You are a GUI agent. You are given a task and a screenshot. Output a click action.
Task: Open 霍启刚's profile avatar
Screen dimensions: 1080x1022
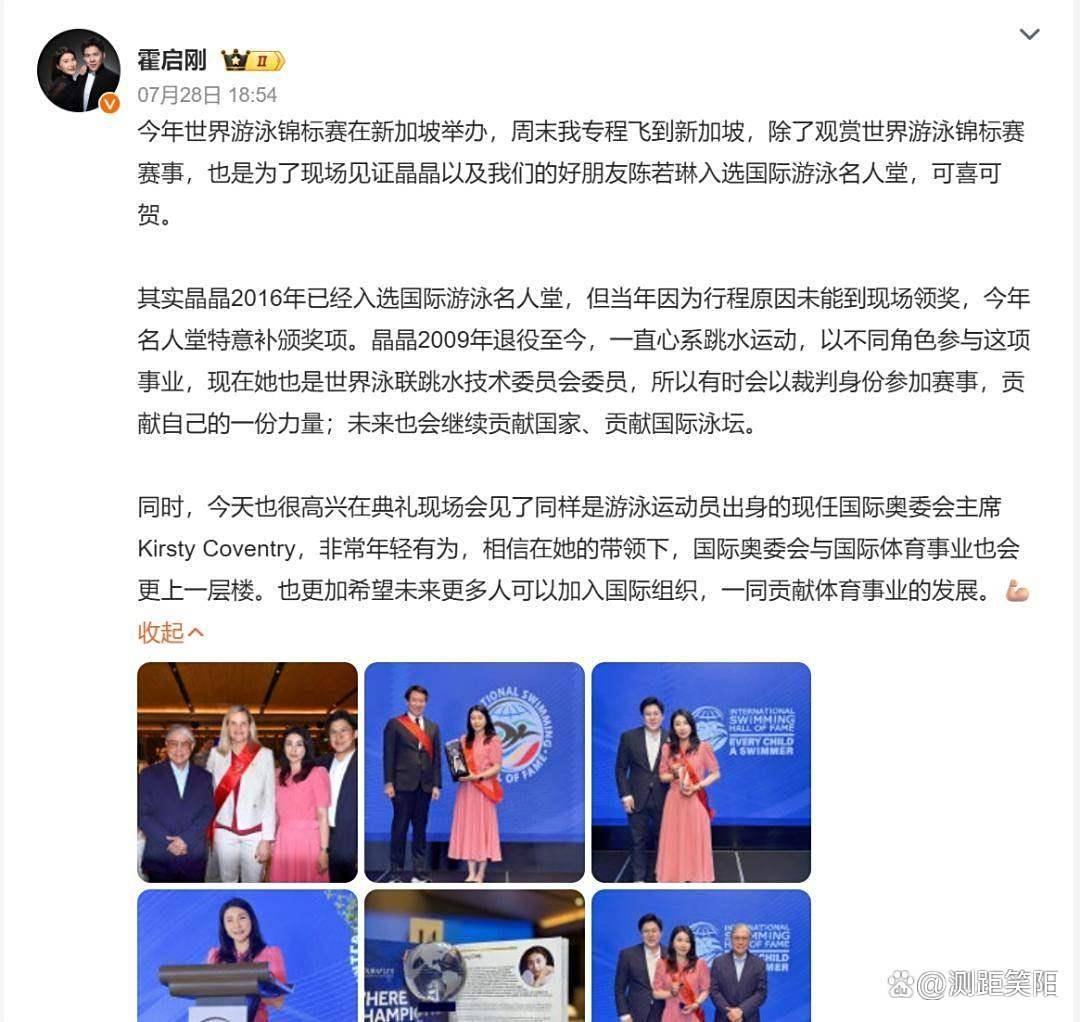coord(78,70)
